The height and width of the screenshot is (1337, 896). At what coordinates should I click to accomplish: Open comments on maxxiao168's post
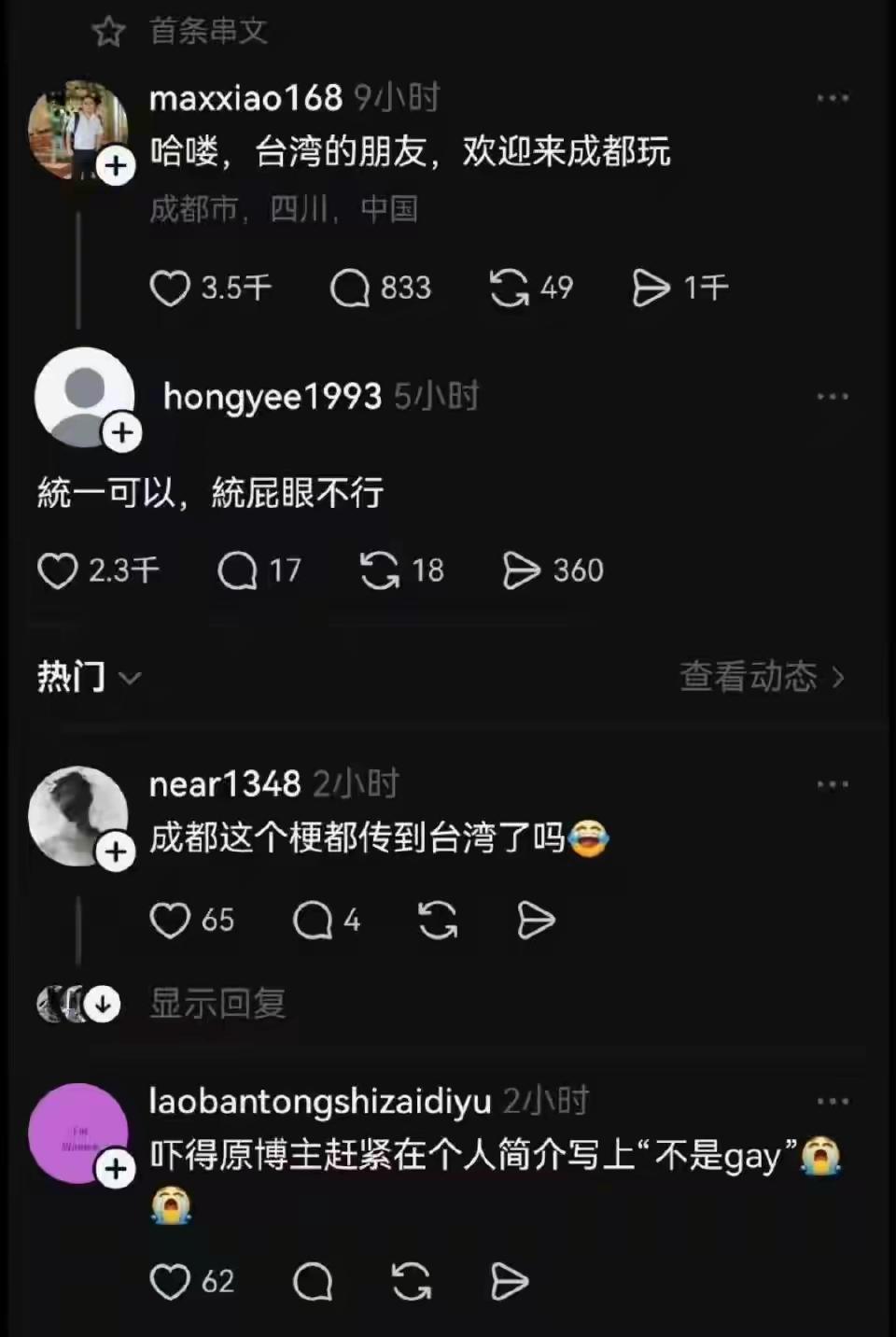pyautogui.click(x=348, y=289)
